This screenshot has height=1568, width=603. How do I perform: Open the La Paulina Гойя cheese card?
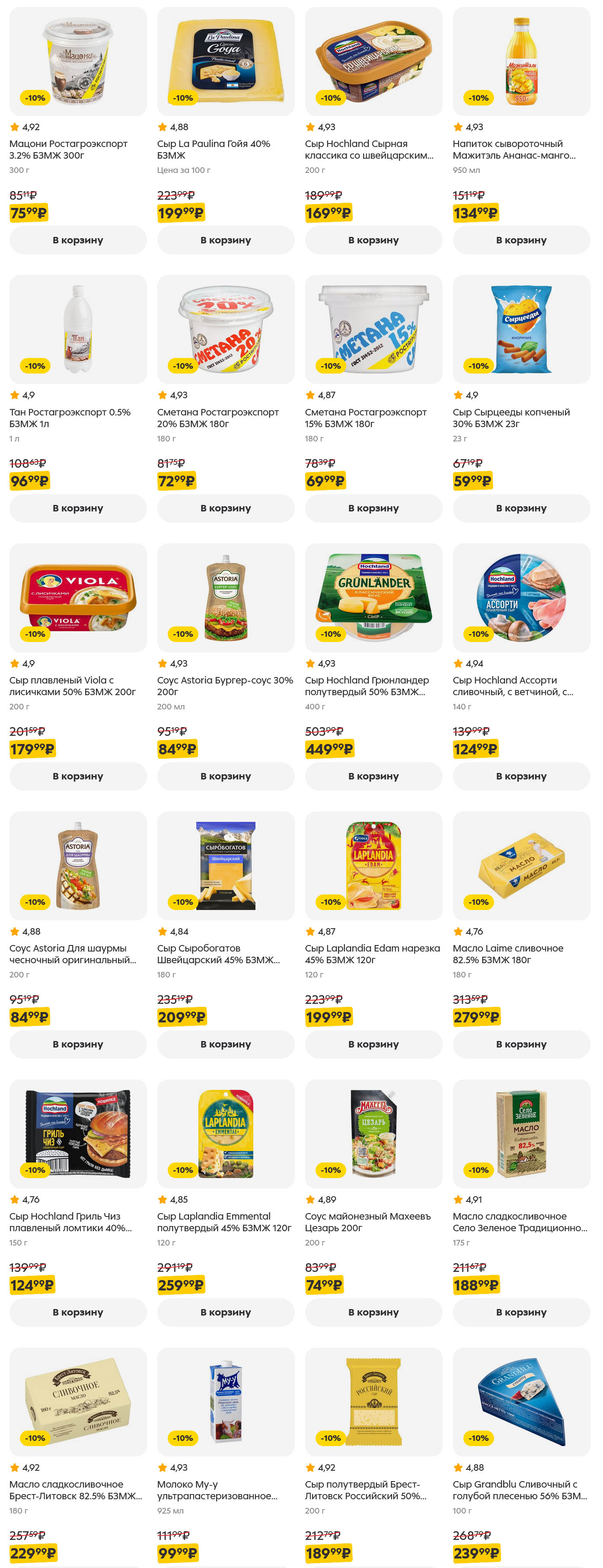pos(226,61)
